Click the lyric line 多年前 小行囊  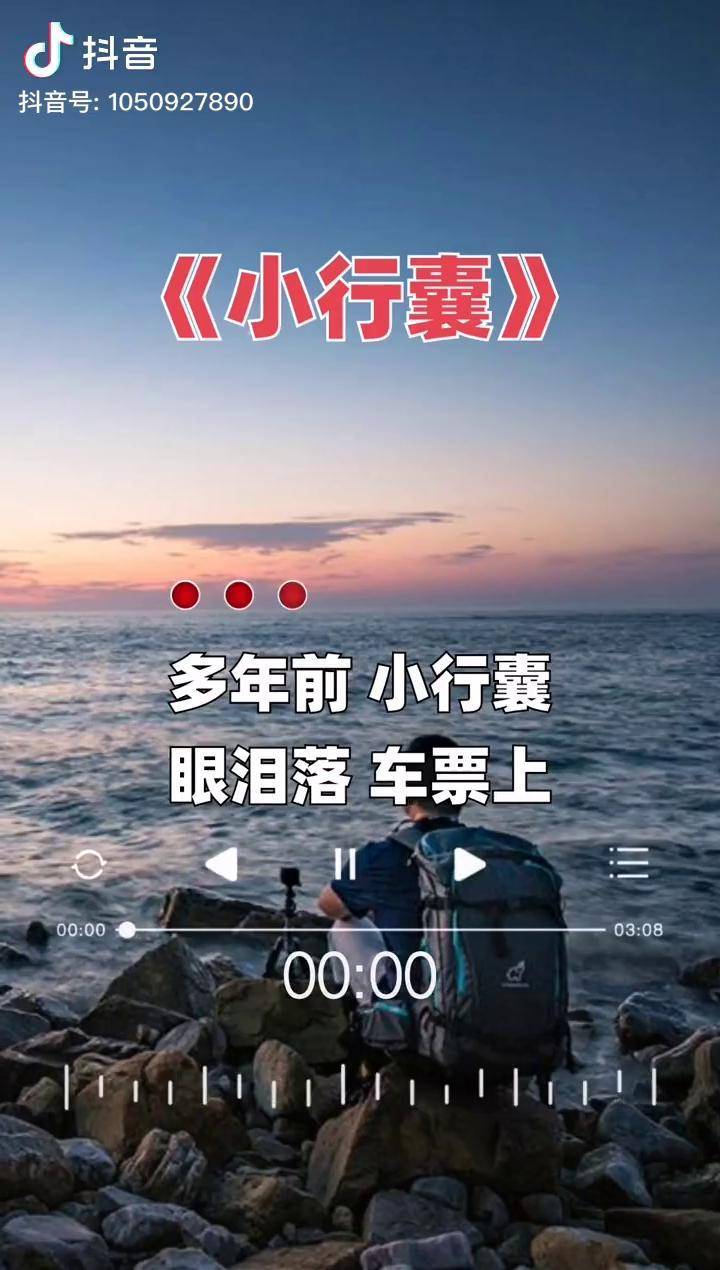click(363, 685)
